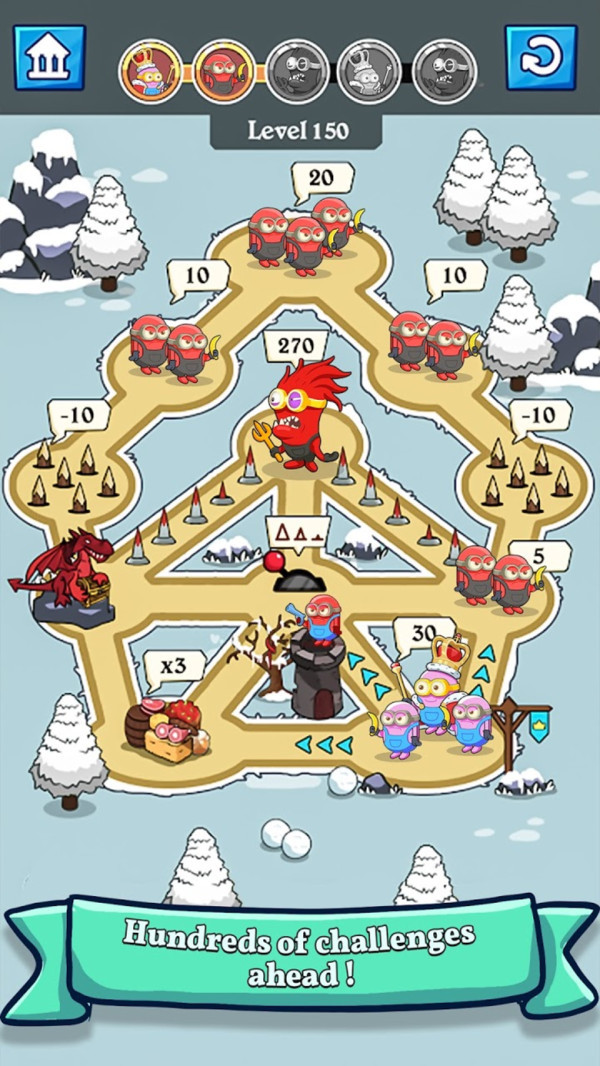This screenshot has height=1066, width=600.
Task: Go to the dragon guarding treasure
Action: click(x=68, y=577)
